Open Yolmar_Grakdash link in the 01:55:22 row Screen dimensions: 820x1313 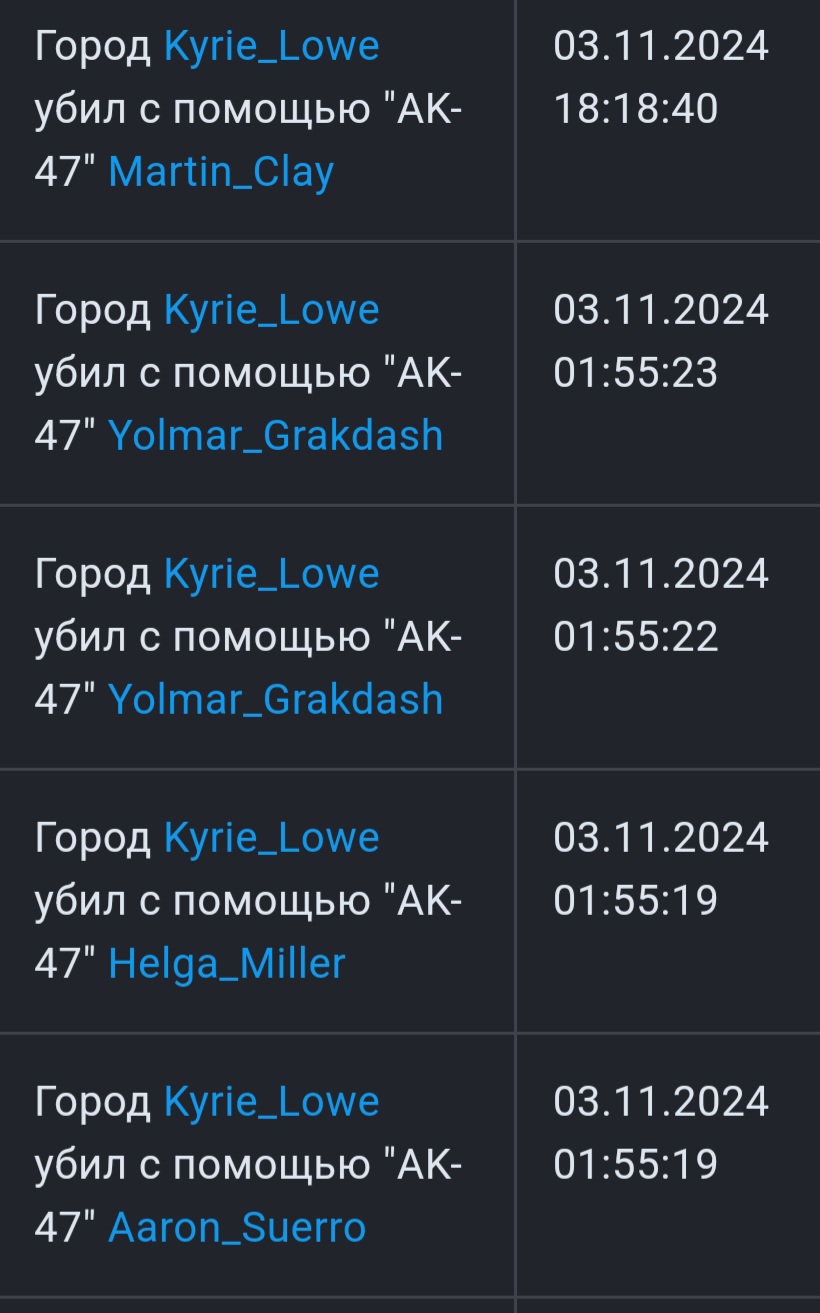[275, 700]
